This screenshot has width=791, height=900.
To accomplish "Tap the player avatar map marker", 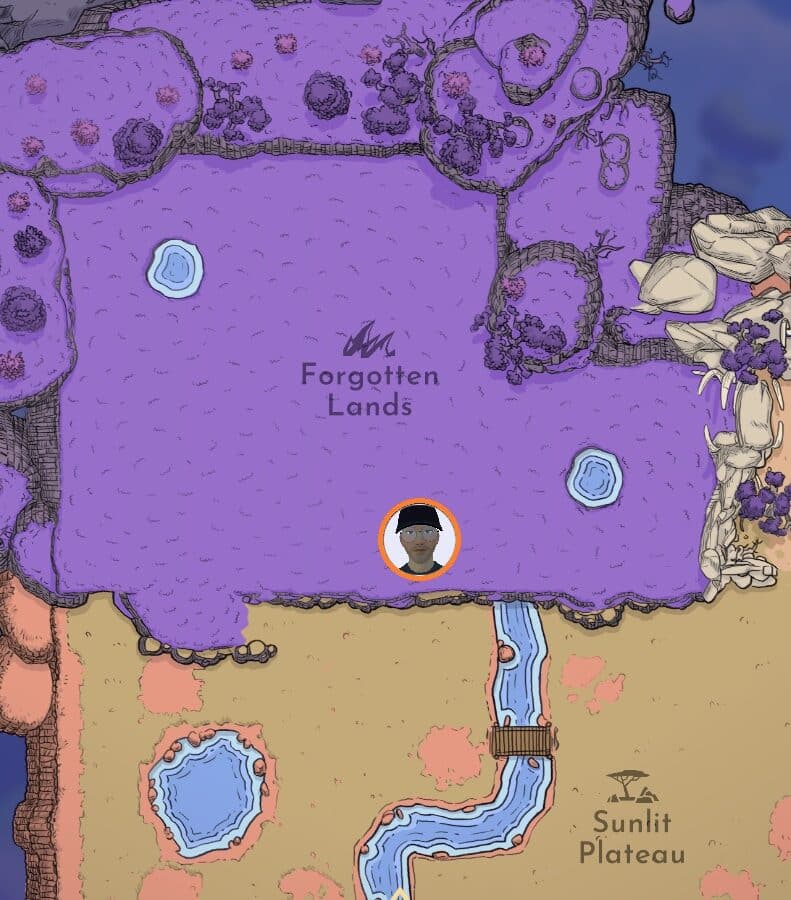I will (x=419, y=540).
